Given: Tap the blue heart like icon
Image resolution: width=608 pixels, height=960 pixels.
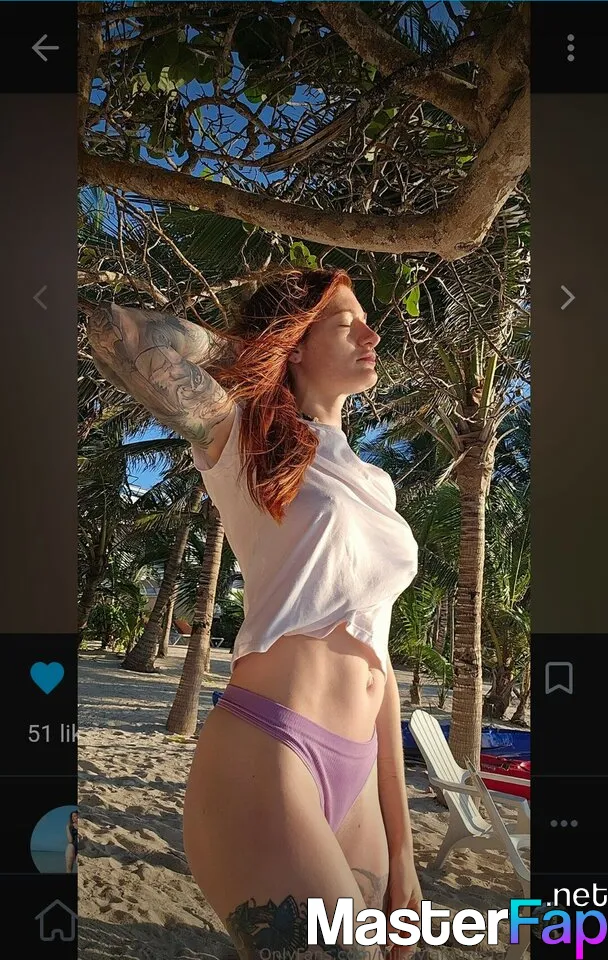Looking at the screenshot, I should (46, 678).
